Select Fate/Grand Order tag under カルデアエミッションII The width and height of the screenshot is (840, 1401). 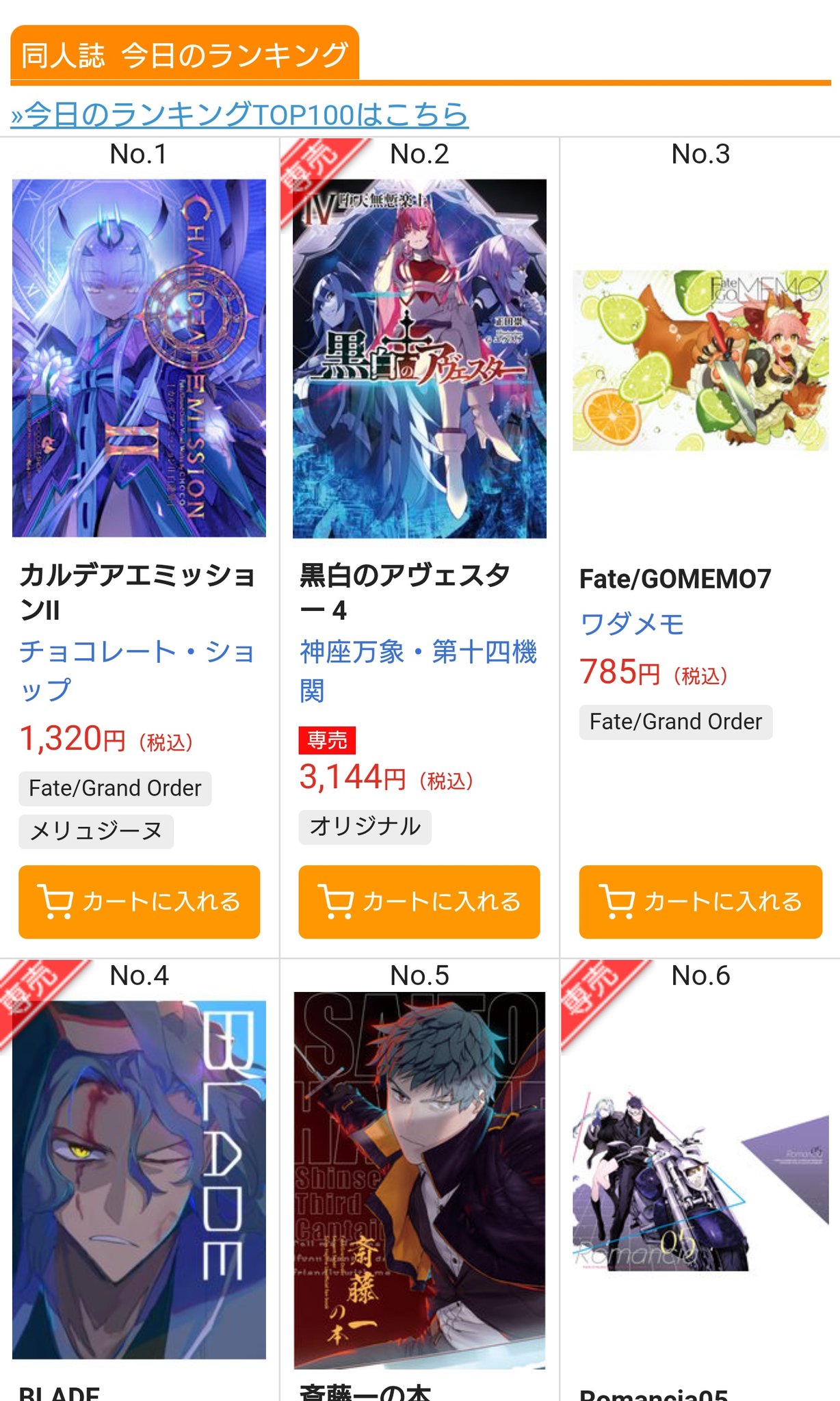[x=115, y=788]
